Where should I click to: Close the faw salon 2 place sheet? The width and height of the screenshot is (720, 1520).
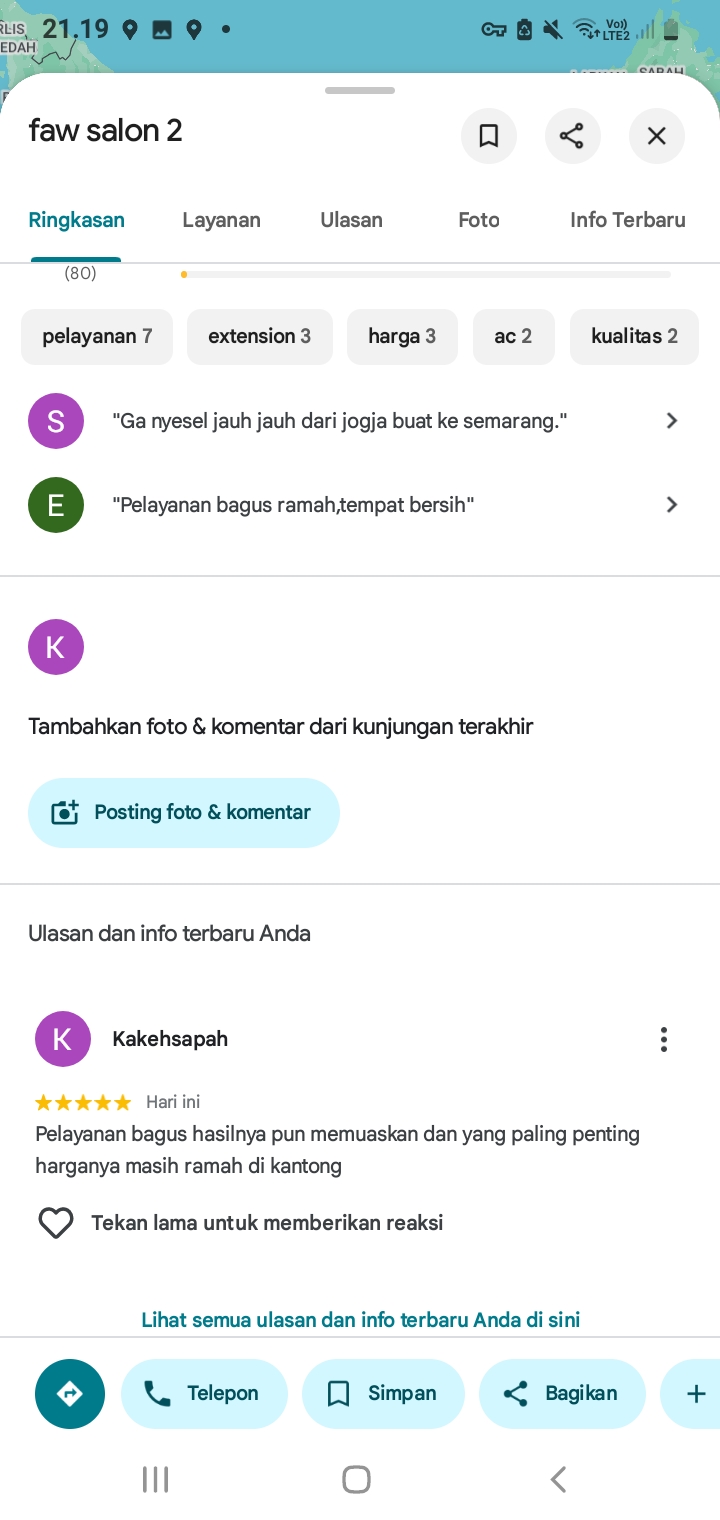(656, 136)
